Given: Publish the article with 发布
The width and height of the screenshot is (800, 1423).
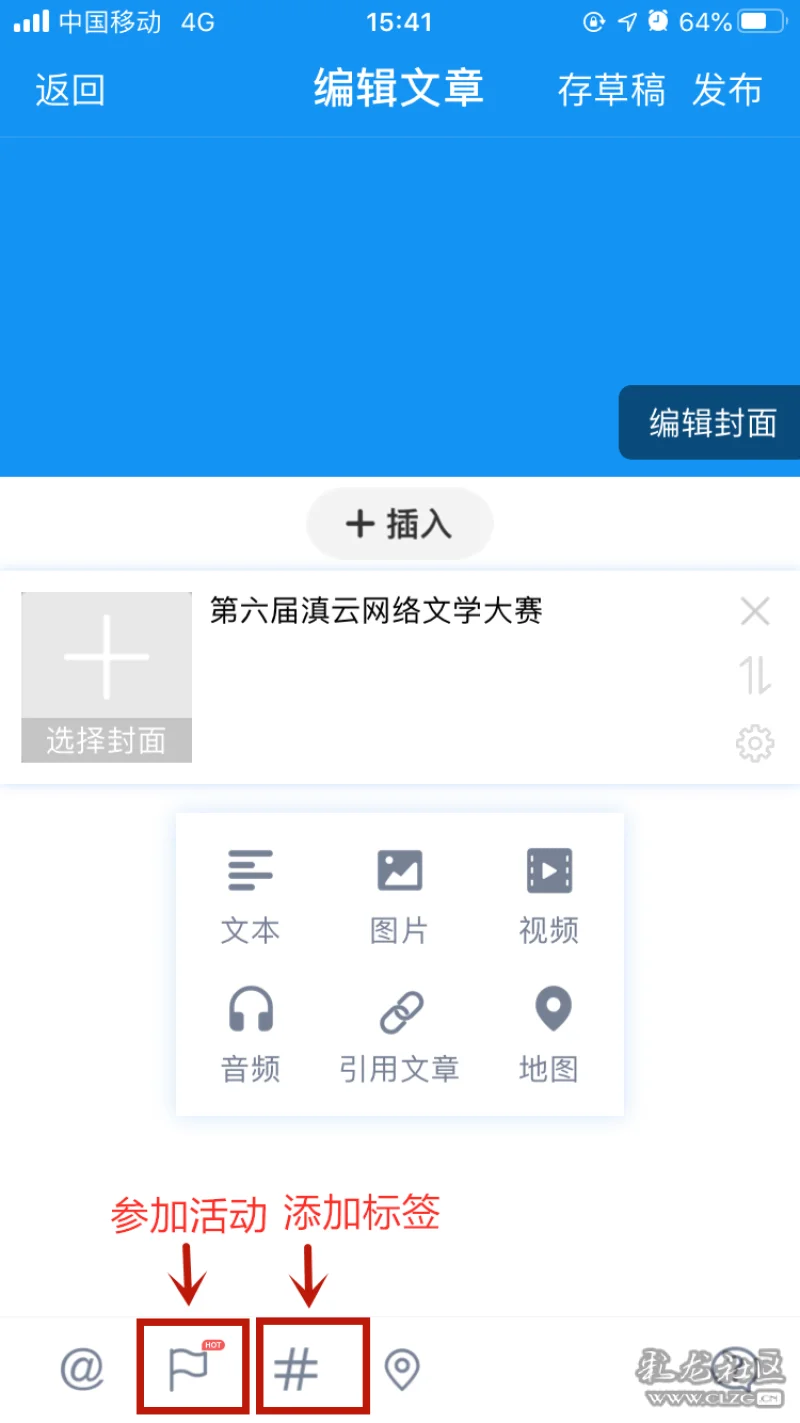Looking at the screenshot, I should point(727,90).
